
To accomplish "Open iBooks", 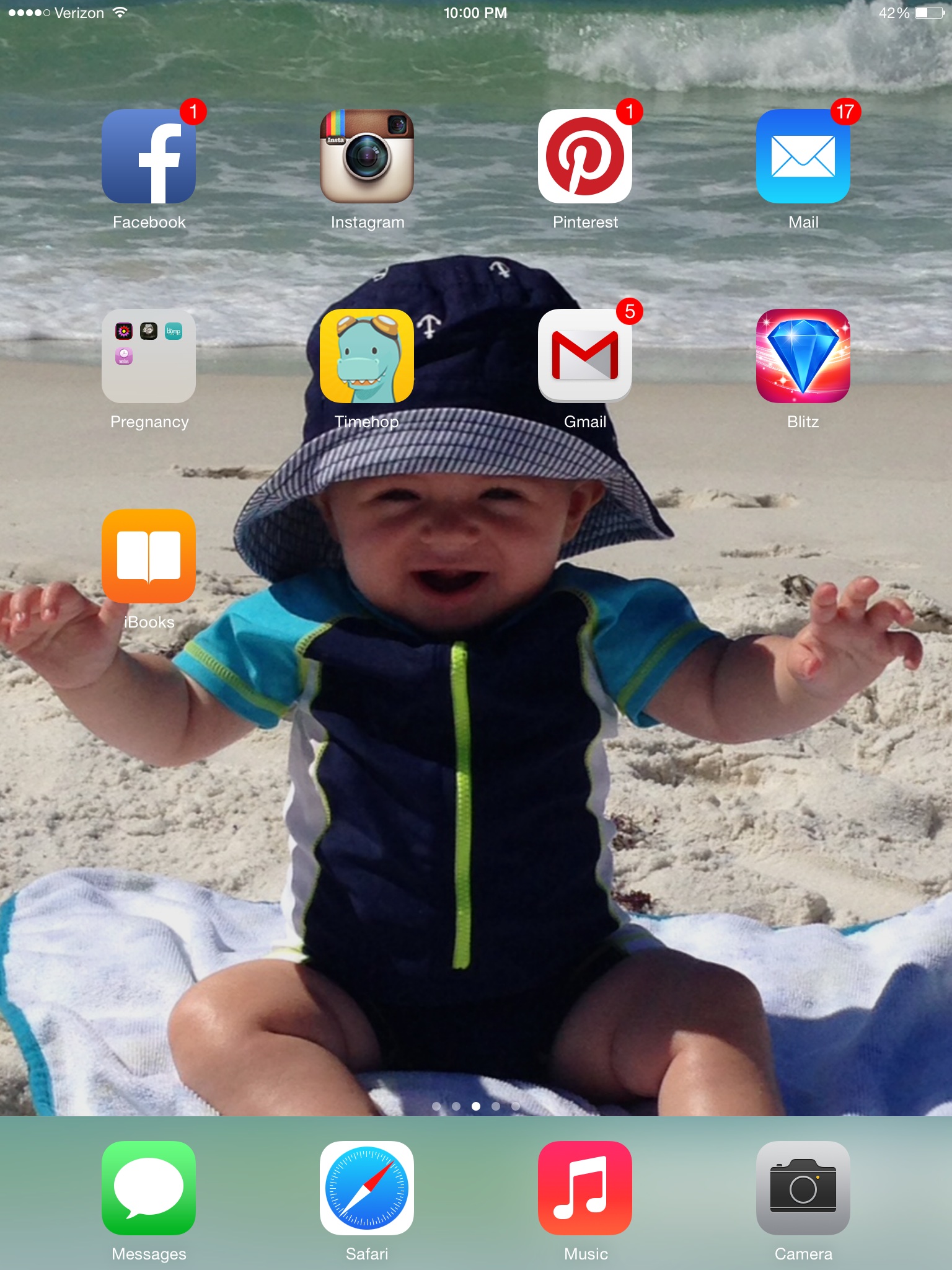I will pyautogui.click(x=149, y=556).
